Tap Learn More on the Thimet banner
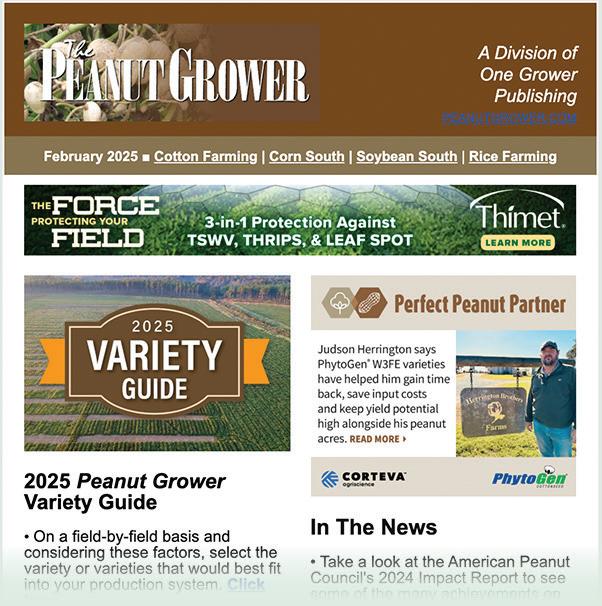This screenshot has width=602, height=606. click(x=518, y=243)
